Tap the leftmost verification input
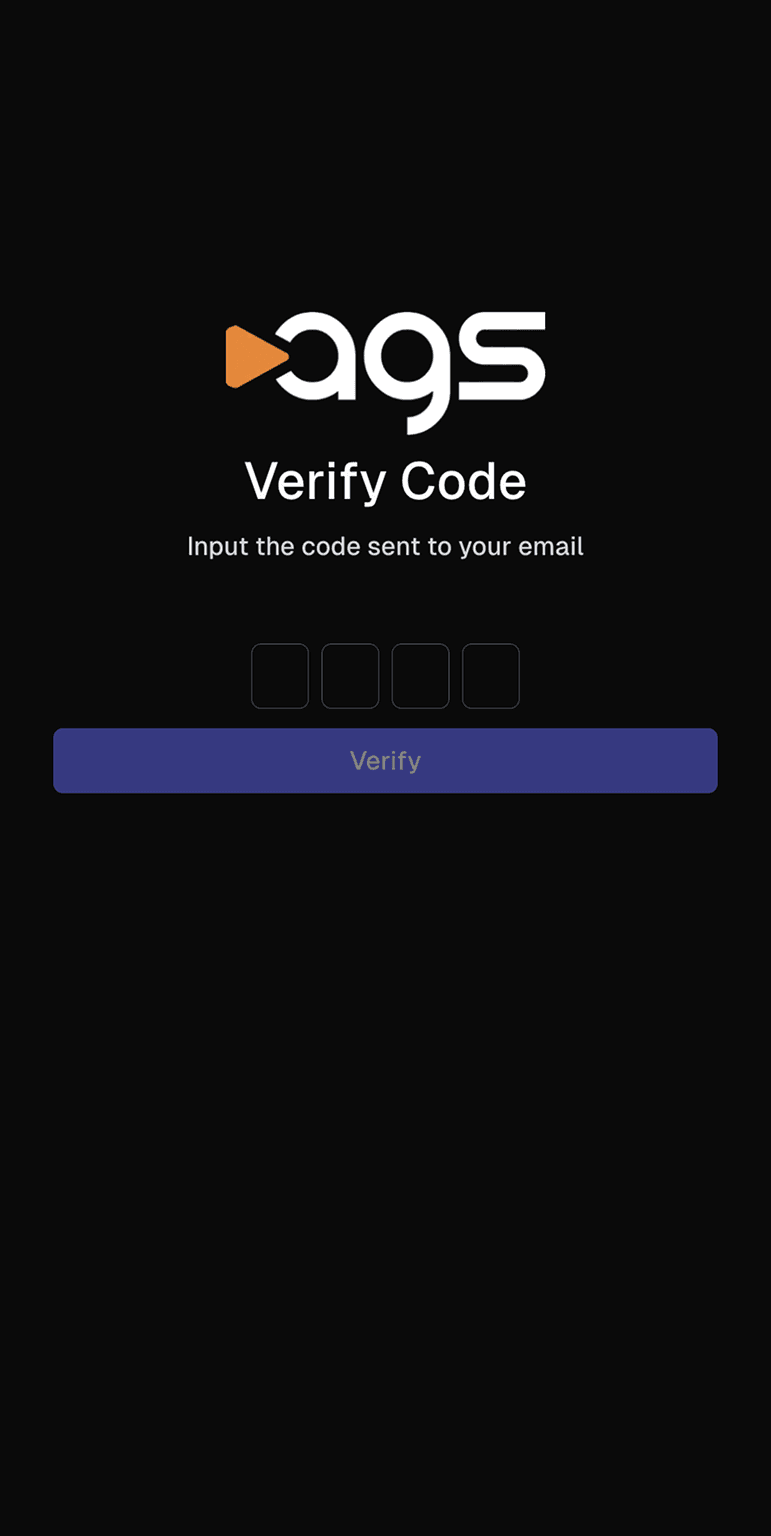Viewport: 771px width, 1536px height. 280,676
